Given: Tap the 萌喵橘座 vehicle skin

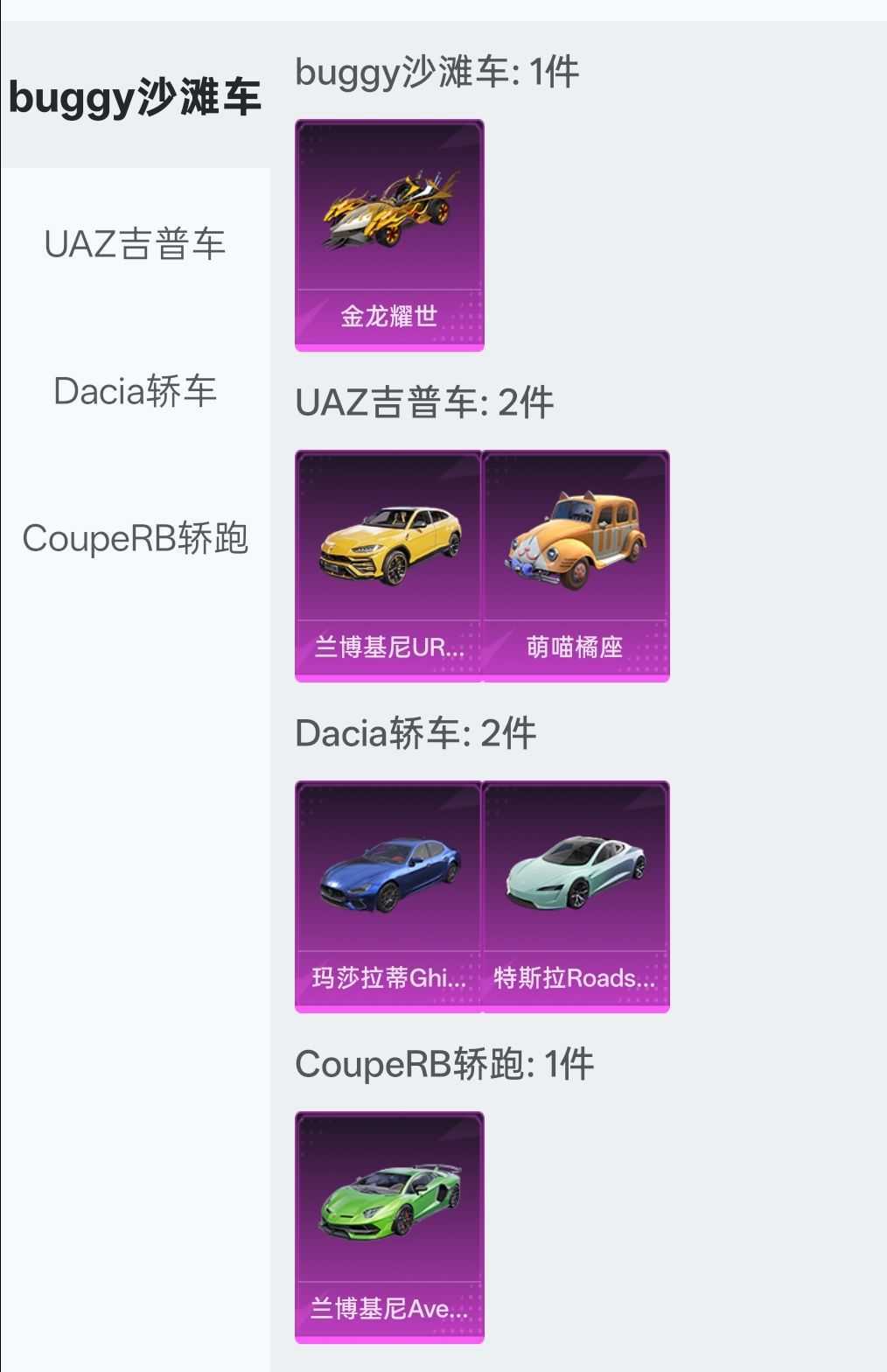Looking at the screenshot, I should click(x=576, y=565).
